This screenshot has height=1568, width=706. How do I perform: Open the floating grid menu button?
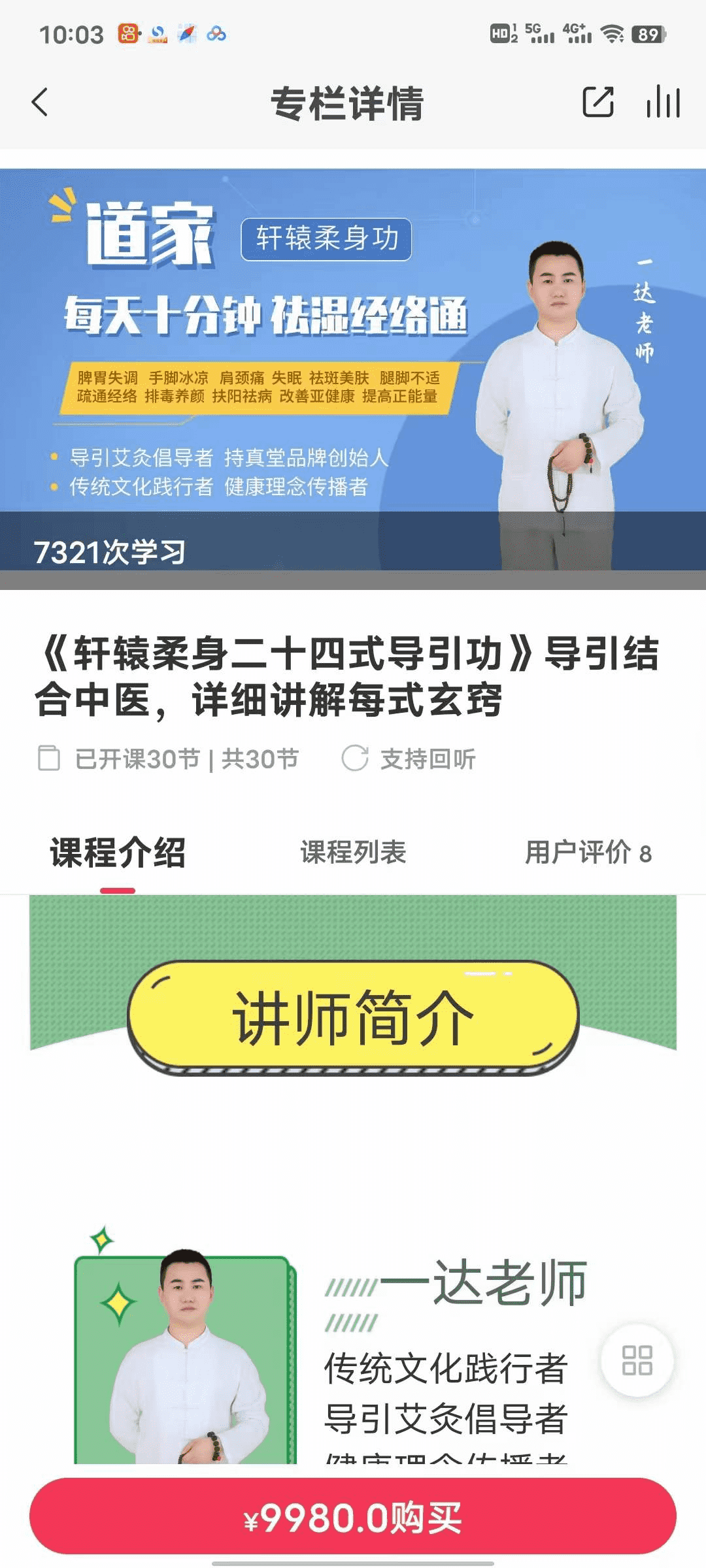637,1361
